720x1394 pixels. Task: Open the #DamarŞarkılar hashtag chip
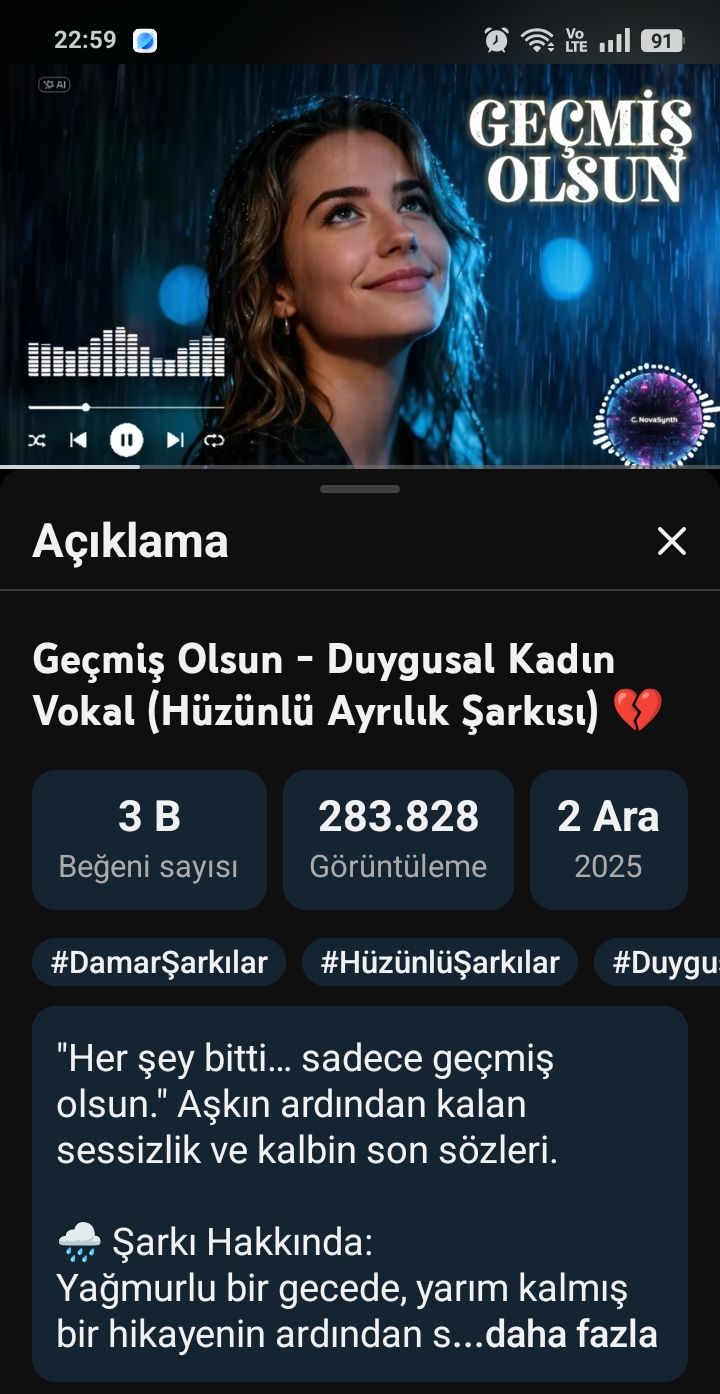[x=159, y=962]
